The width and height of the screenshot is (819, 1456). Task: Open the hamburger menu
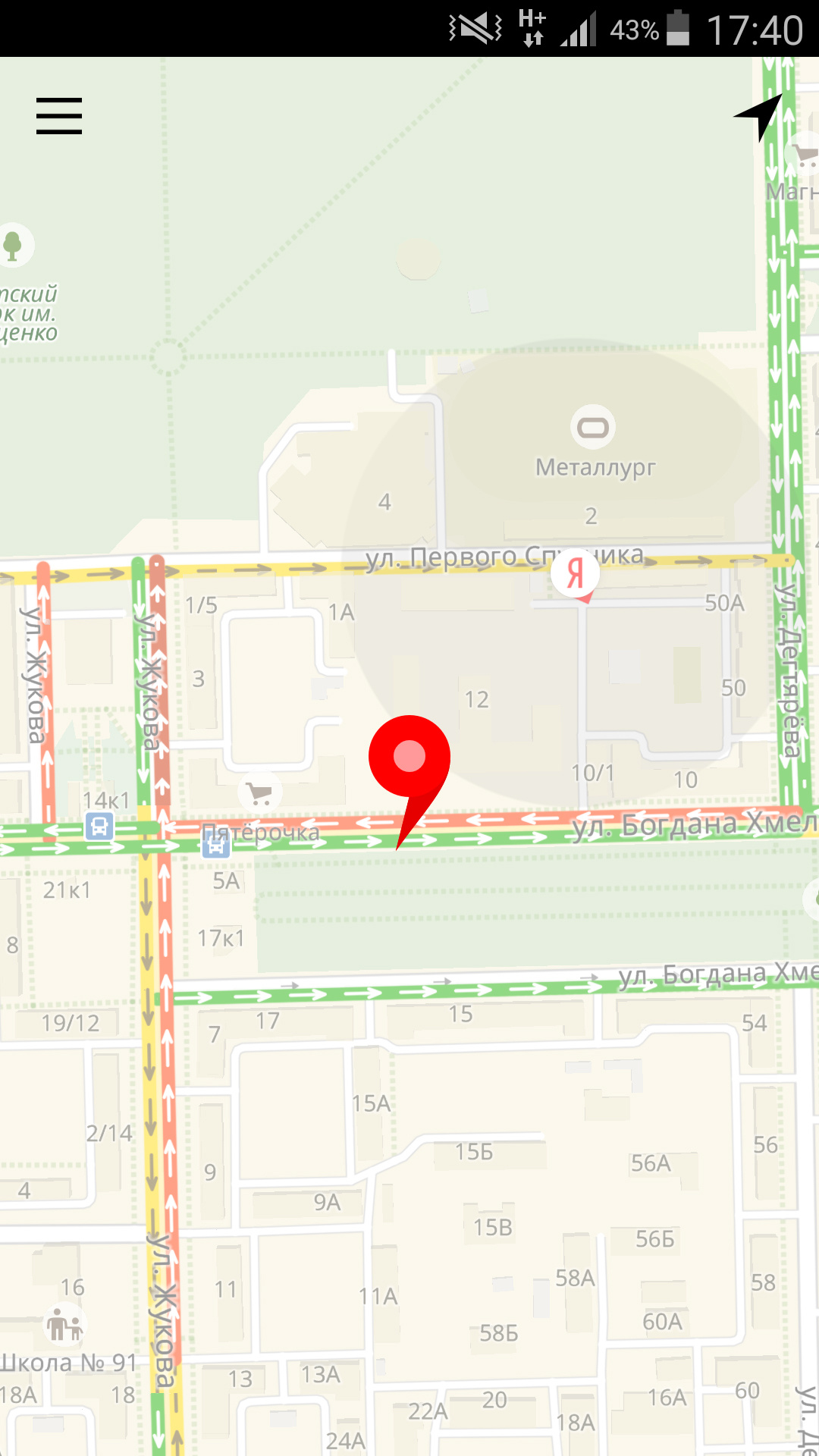pos(59,116)
